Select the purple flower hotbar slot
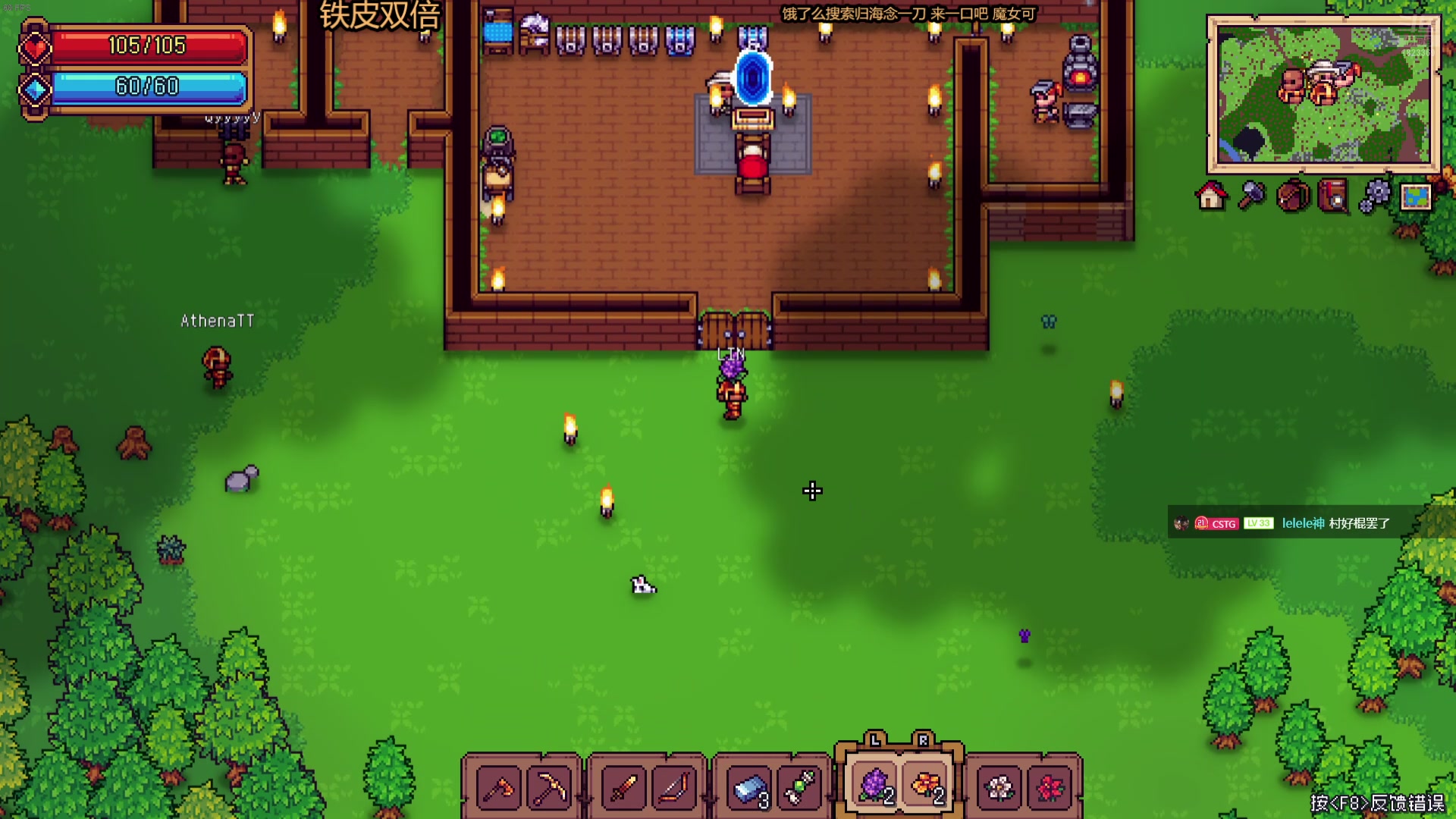Screen dimensions: 1456x819 tap(874, 786)
